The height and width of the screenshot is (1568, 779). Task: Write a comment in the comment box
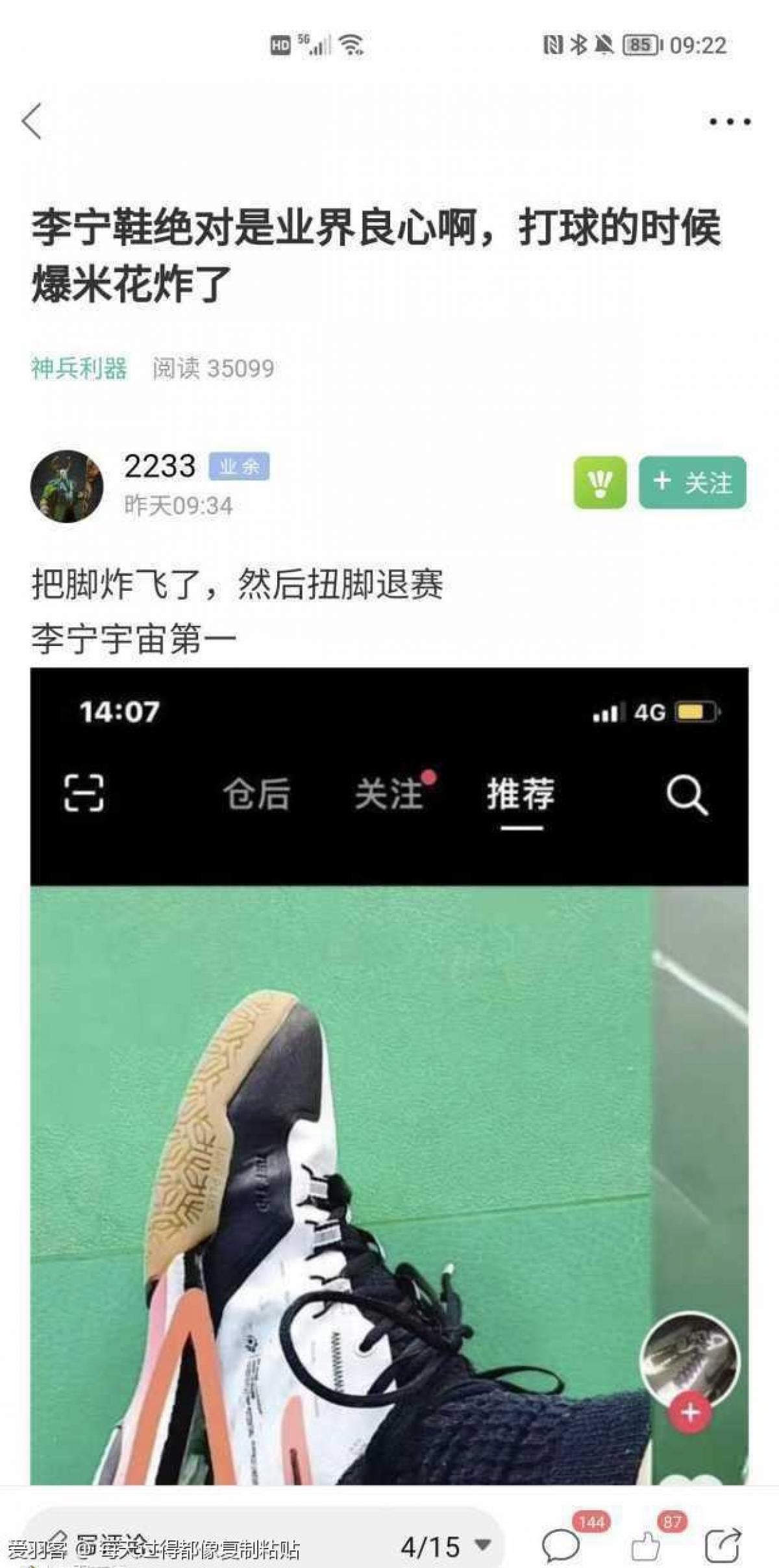tap(195, 1544)
